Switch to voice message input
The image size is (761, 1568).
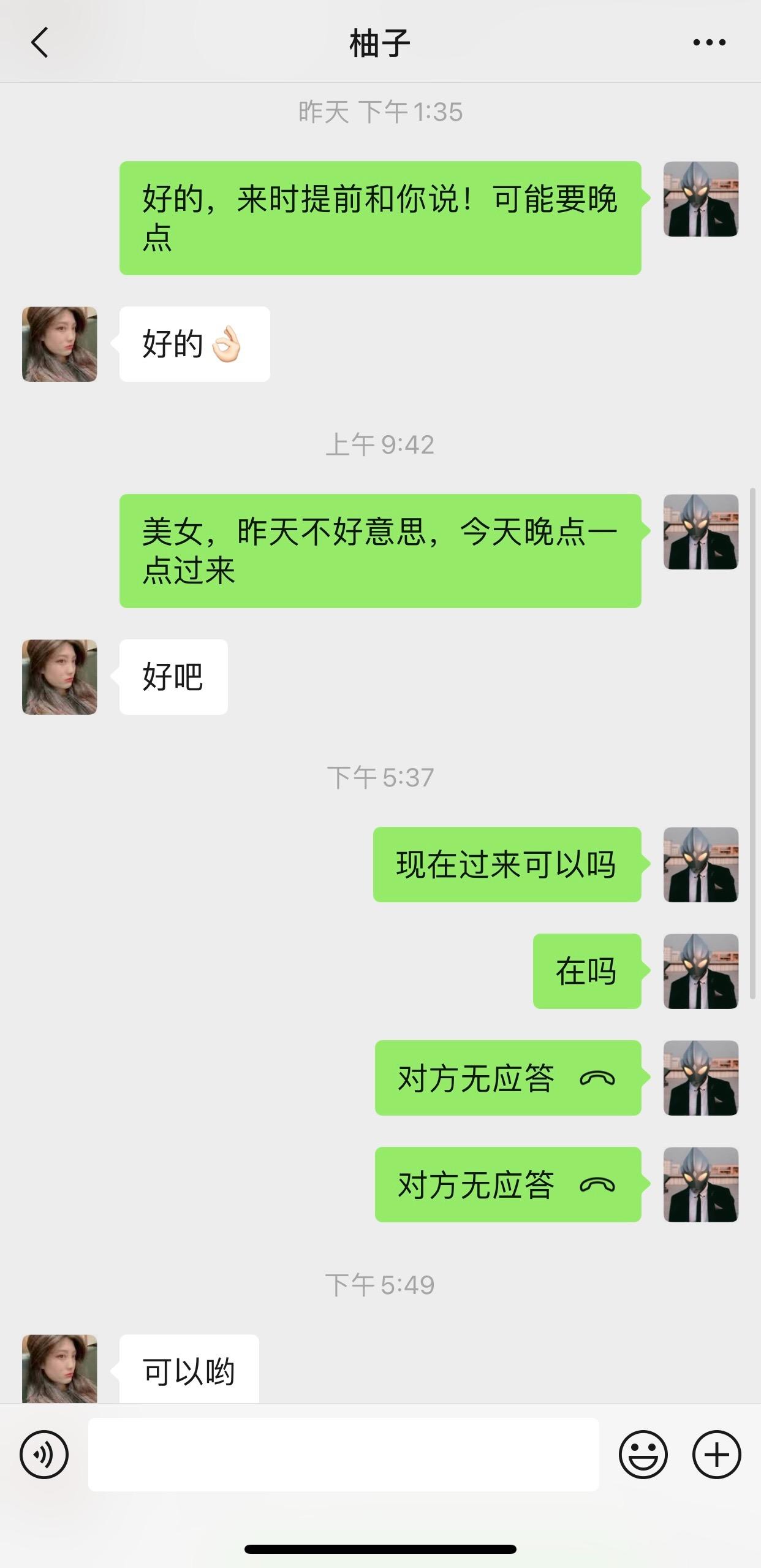click(44, 1455)
